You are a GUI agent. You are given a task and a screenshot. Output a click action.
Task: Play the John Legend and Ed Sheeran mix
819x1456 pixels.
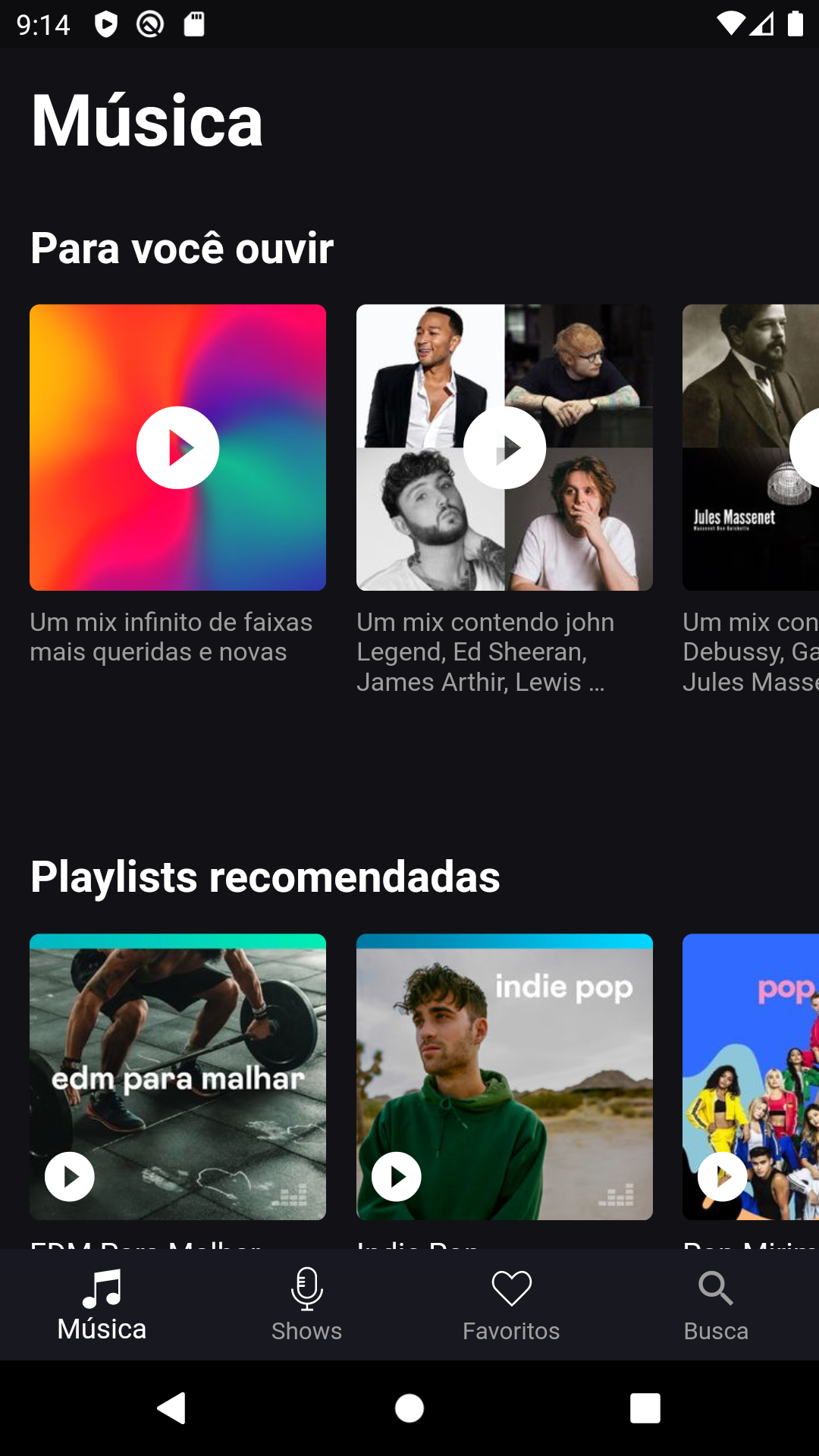[504, 447]
